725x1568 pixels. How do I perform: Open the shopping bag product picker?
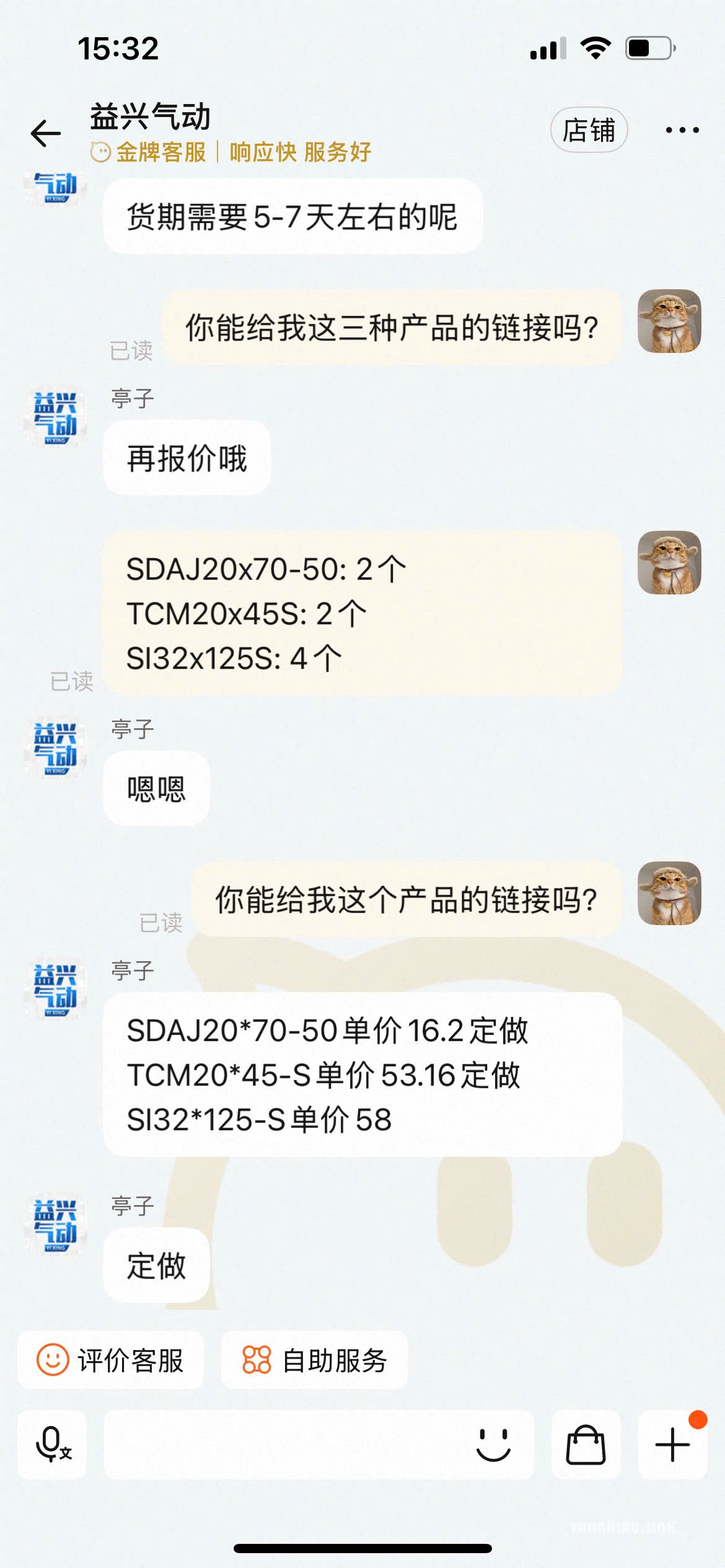pyautogui.click(x=586, y=1445)
